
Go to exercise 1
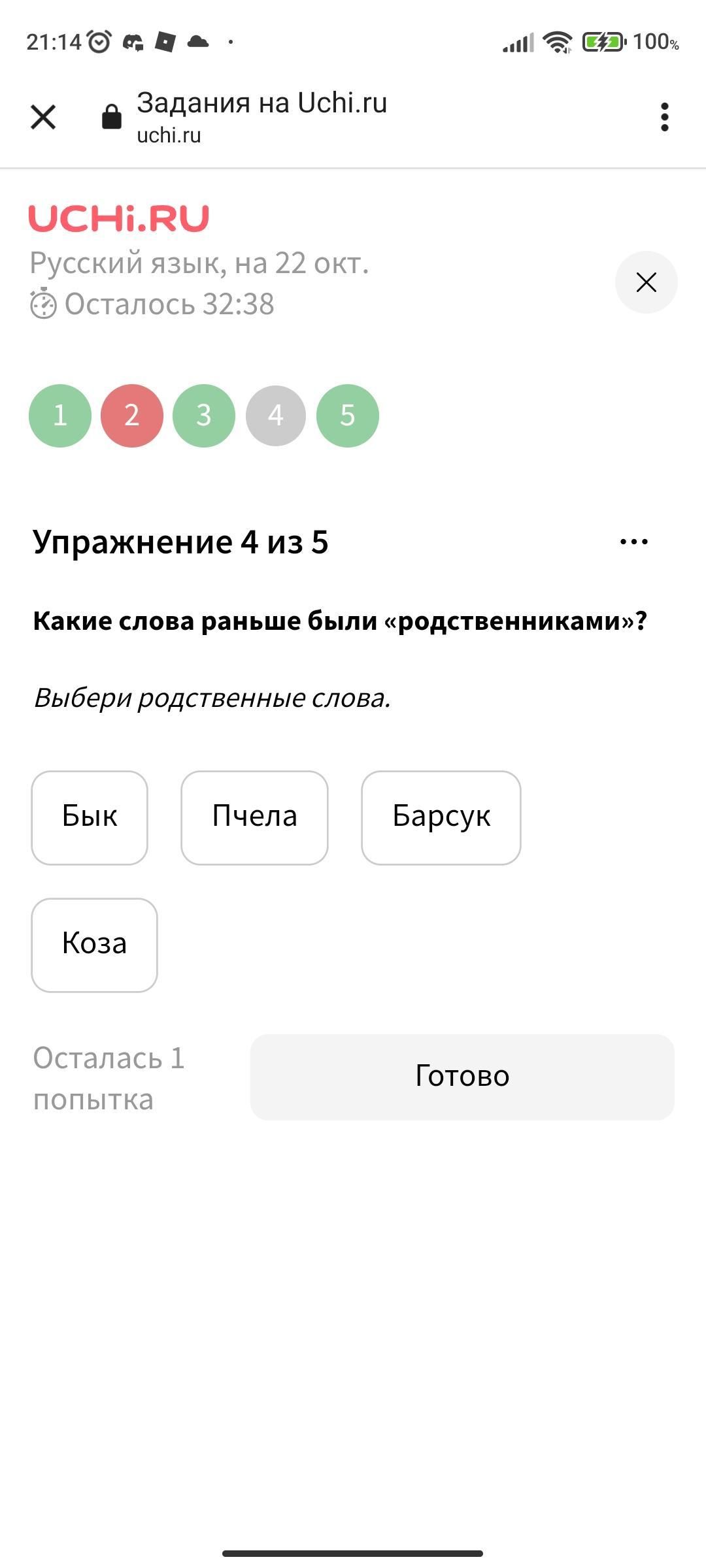point(60,416)
